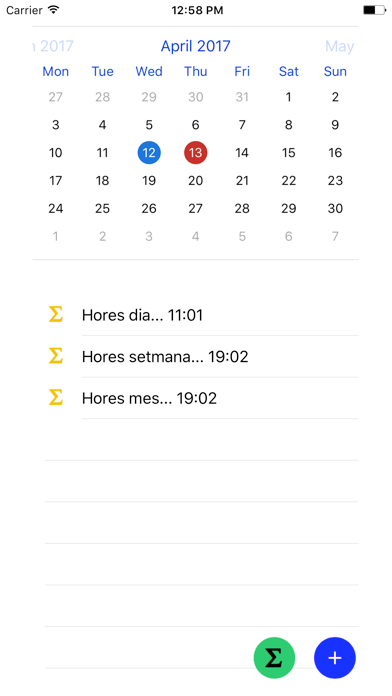Select April 13 highlighted in red
Viewport: 392px width, 696px height.
point(195,153)
